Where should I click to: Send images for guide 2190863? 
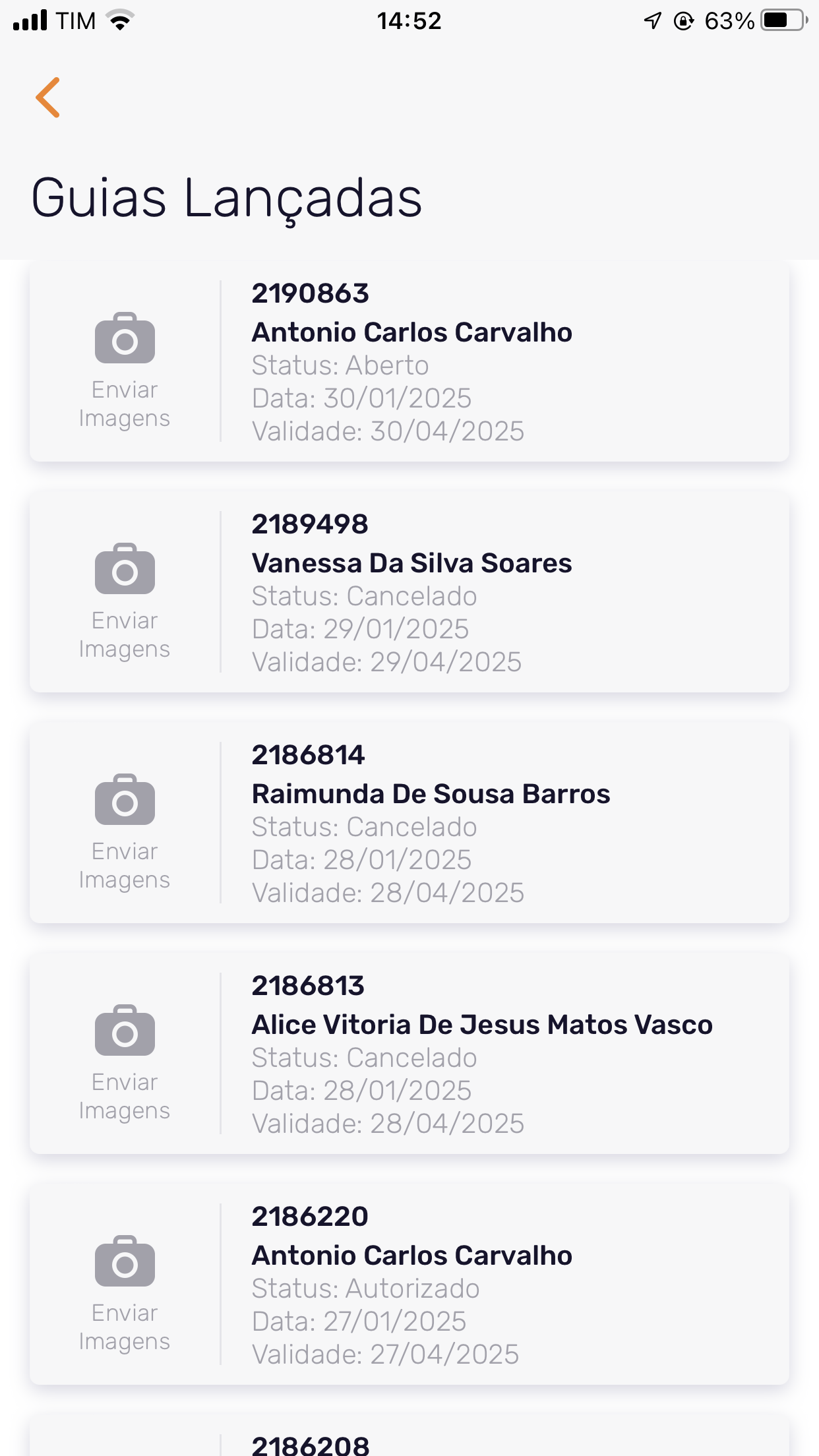point(125,368)
